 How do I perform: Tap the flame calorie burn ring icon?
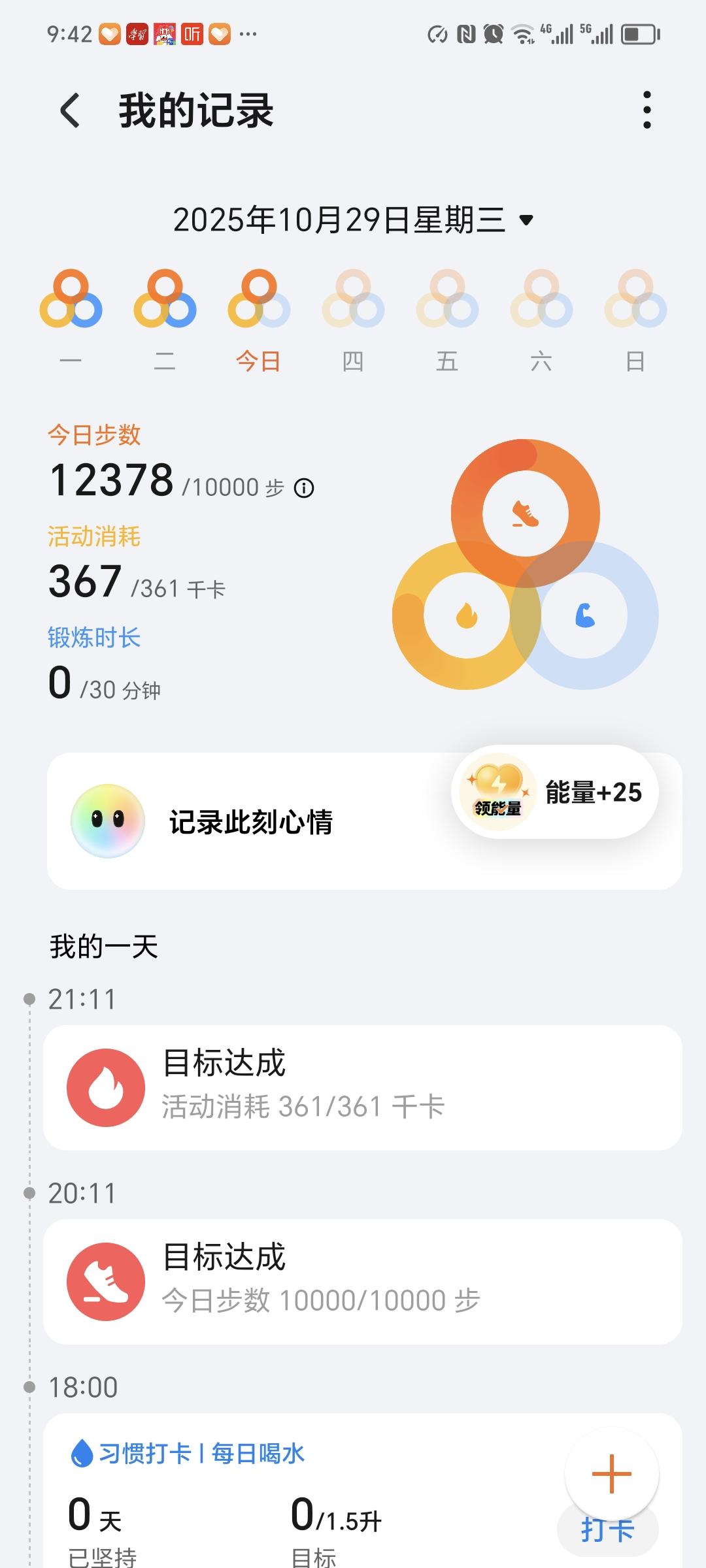466,614
